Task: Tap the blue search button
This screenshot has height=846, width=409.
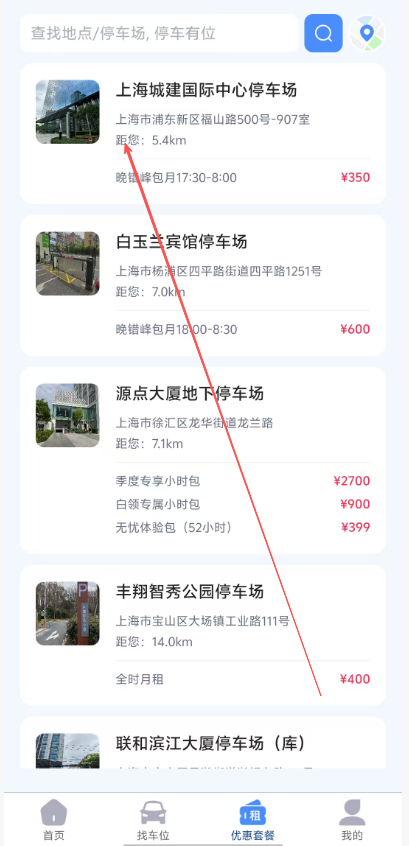Action: [323, 33]
